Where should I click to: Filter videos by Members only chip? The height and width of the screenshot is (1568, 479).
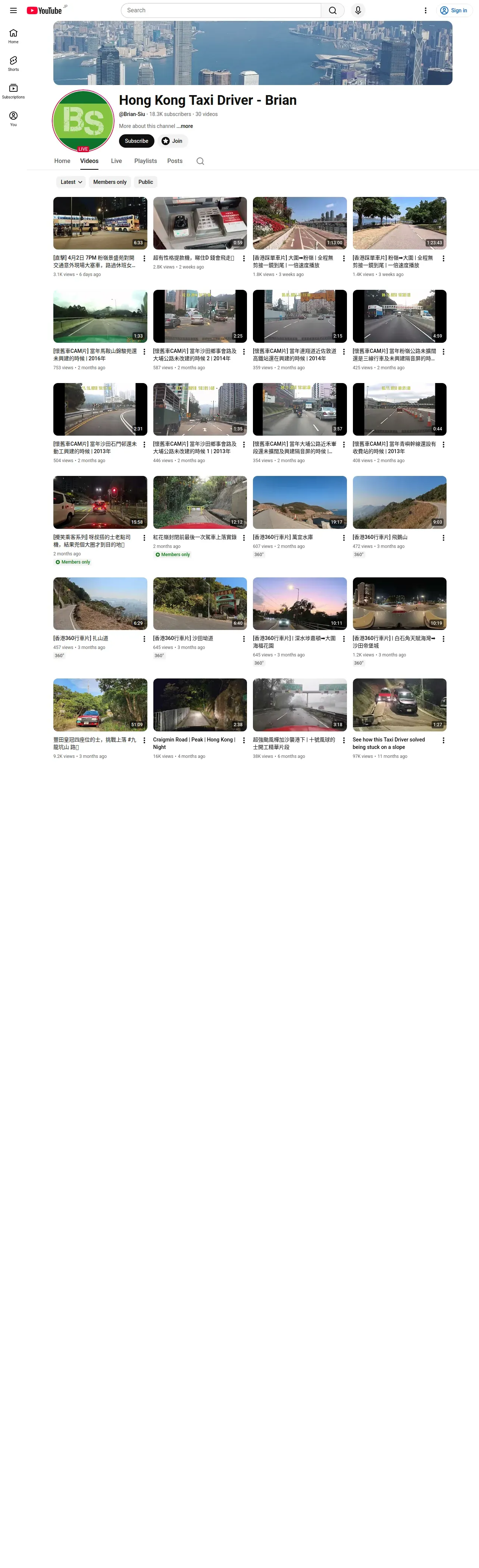[110, 182]
